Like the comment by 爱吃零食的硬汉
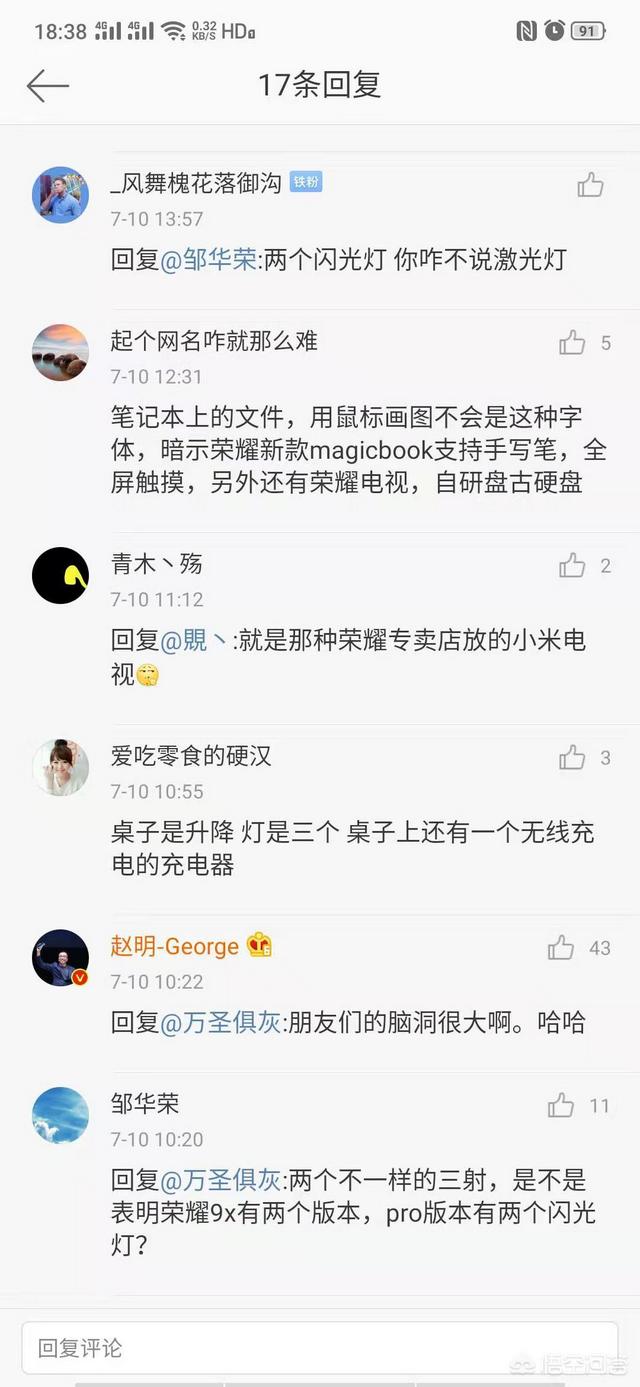Viewport: 640px width, 1387px height. point(573,757)
